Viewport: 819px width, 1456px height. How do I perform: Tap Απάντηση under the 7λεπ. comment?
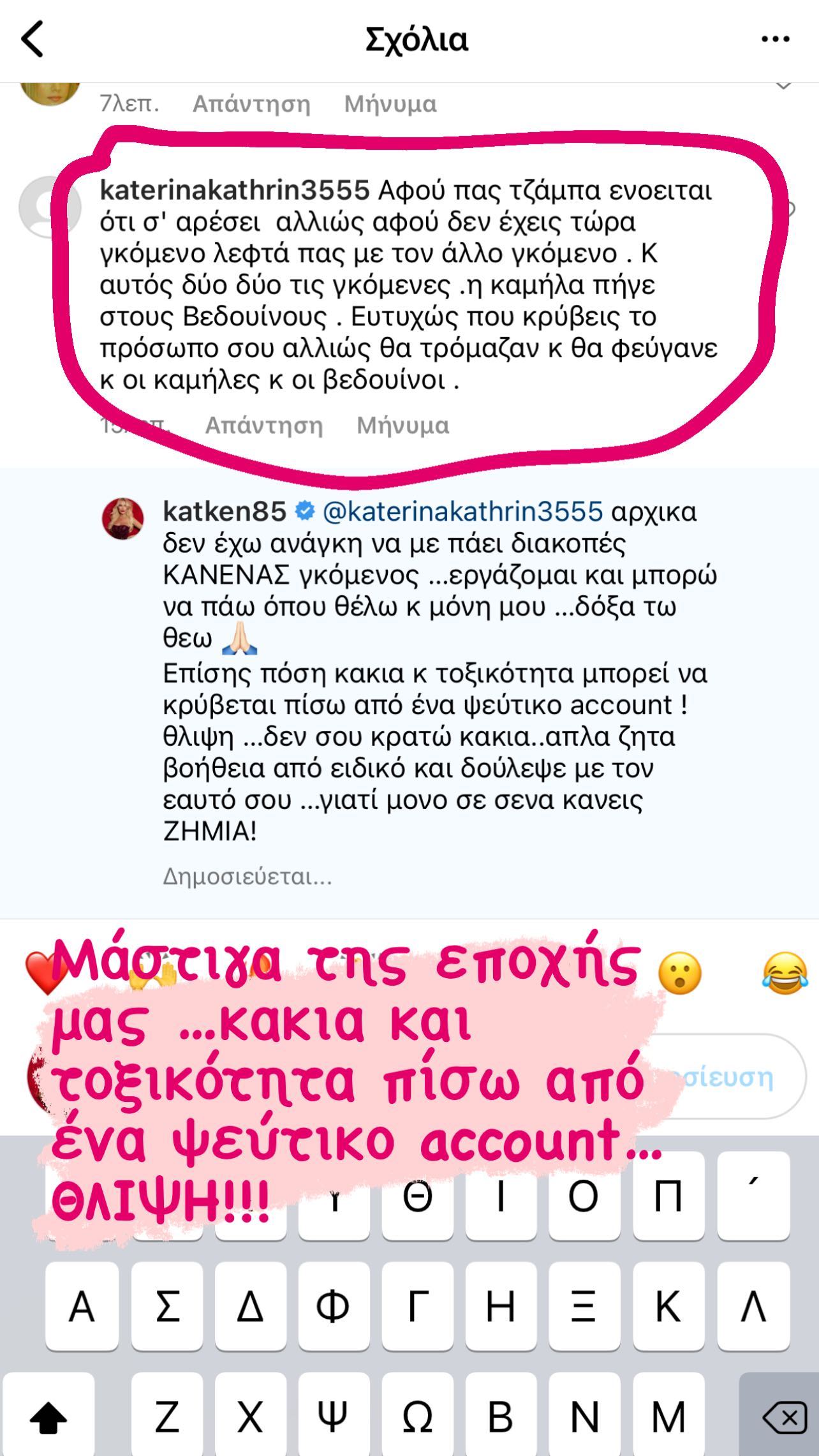click(251, 104)
